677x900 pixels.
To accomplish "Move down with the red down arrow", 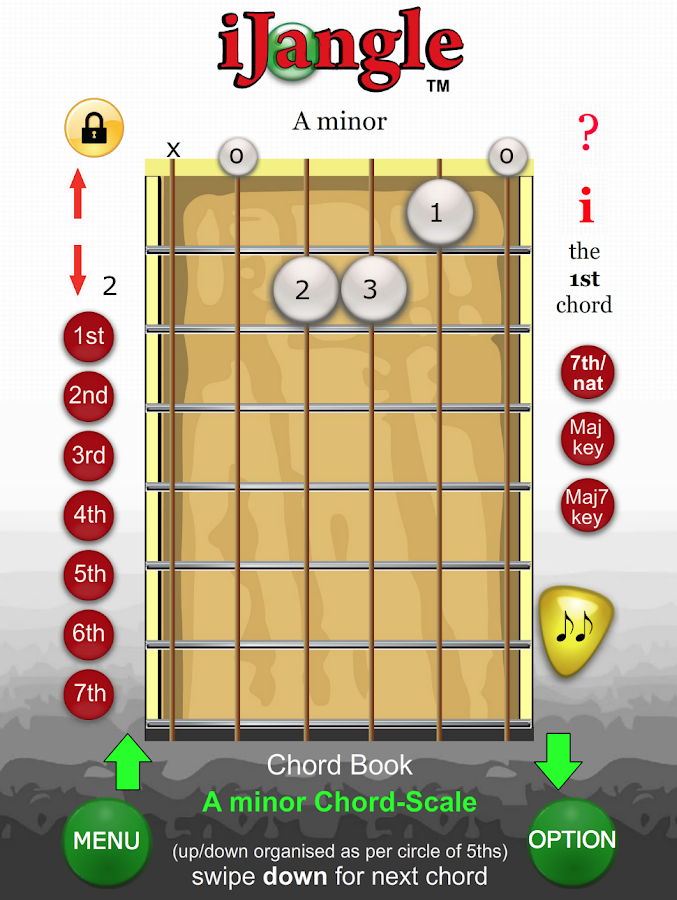I will pos(79,270).
